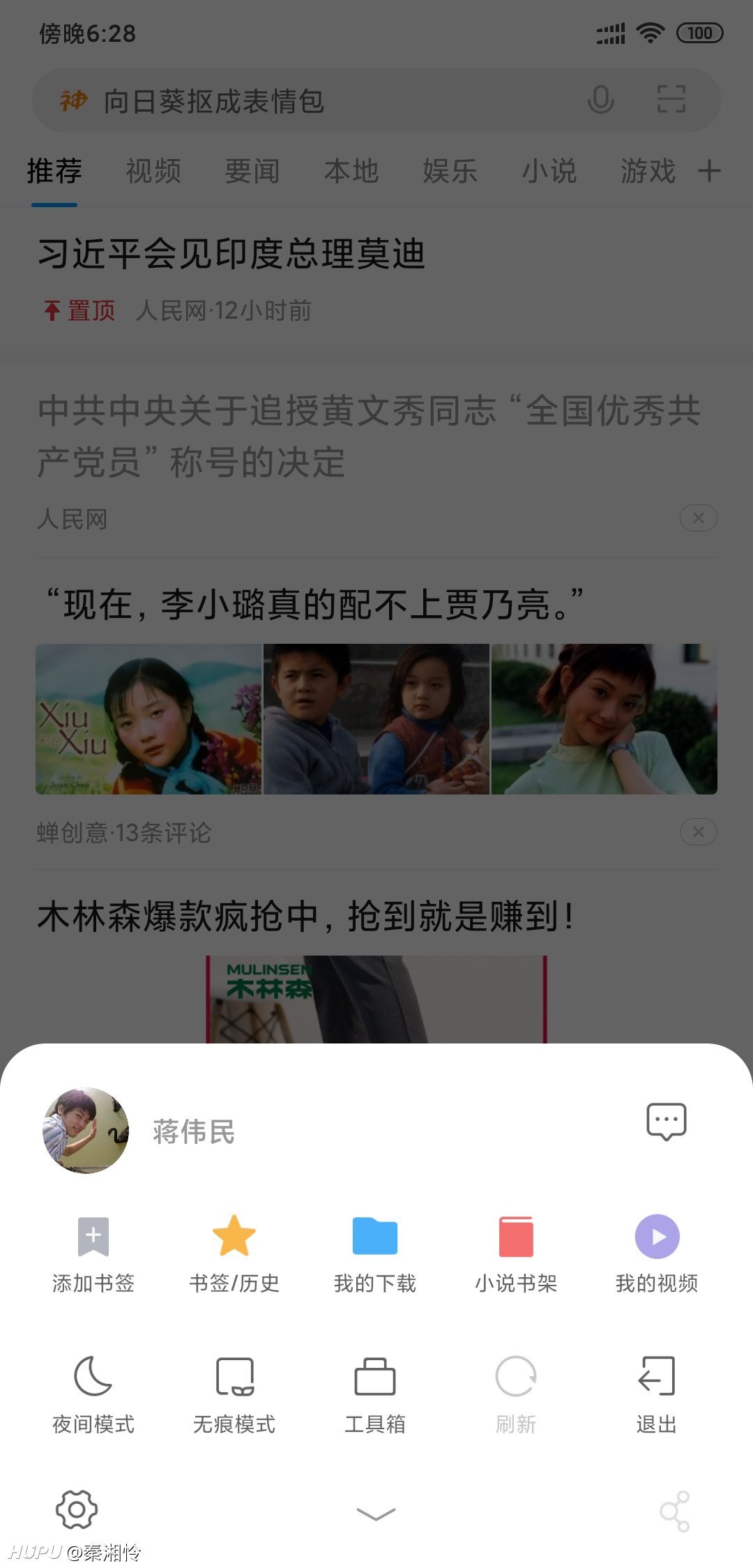
Task: Tap 添加书签 to add a bookmark
Action: click(x=93, y=1254)
